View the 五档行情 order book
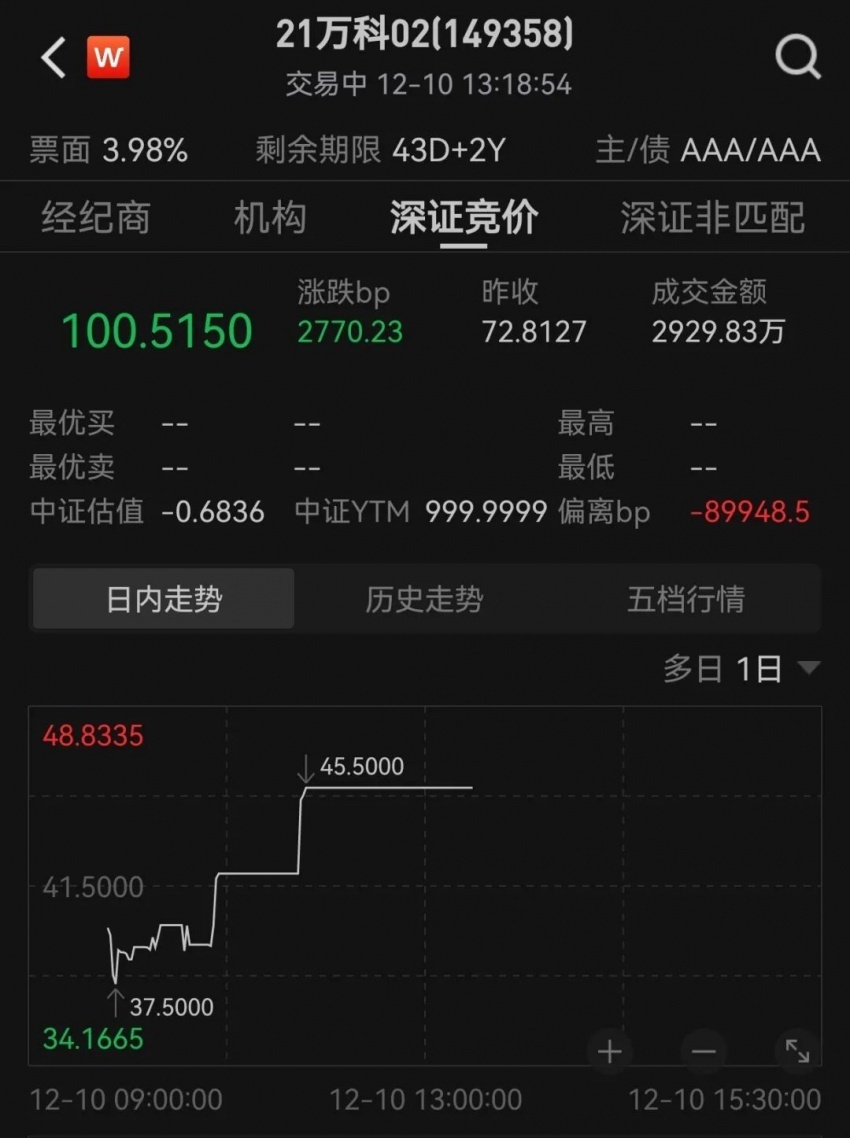The image size is (850, 1138). (x=685, y=599)
